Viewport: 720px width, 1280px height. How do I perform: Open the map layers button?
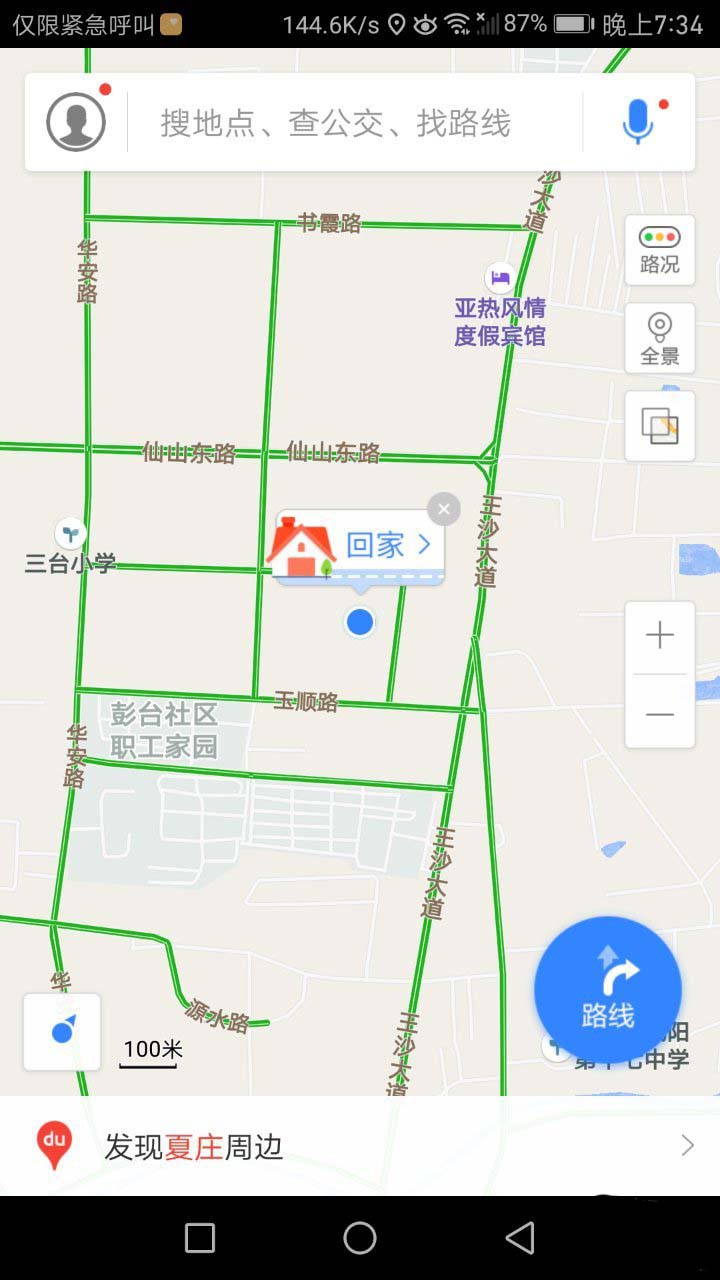coord(660,427)
